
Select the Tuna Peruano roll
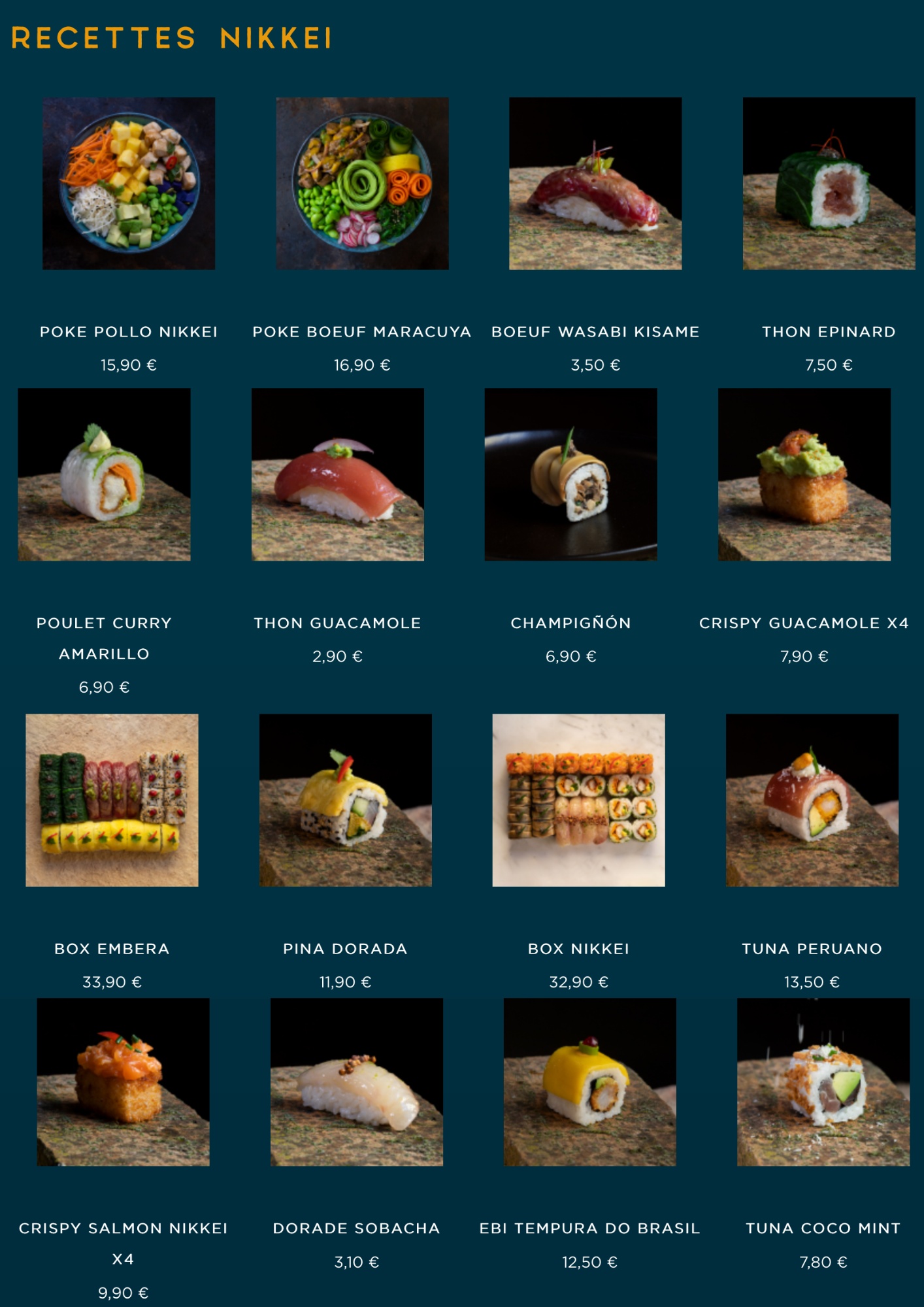tap(812, 800)
